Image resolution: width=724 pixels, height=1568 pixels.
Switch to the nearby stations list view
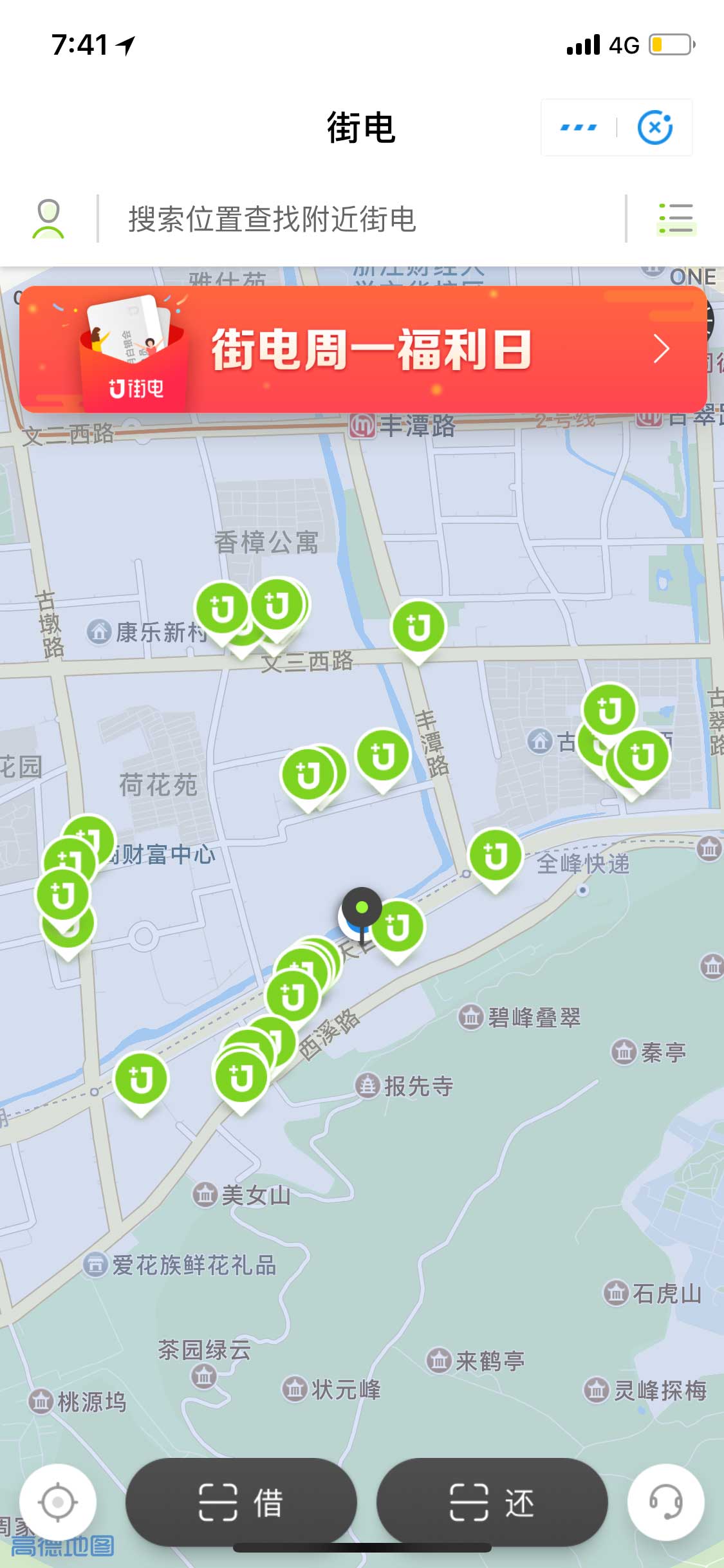[676, 219]
